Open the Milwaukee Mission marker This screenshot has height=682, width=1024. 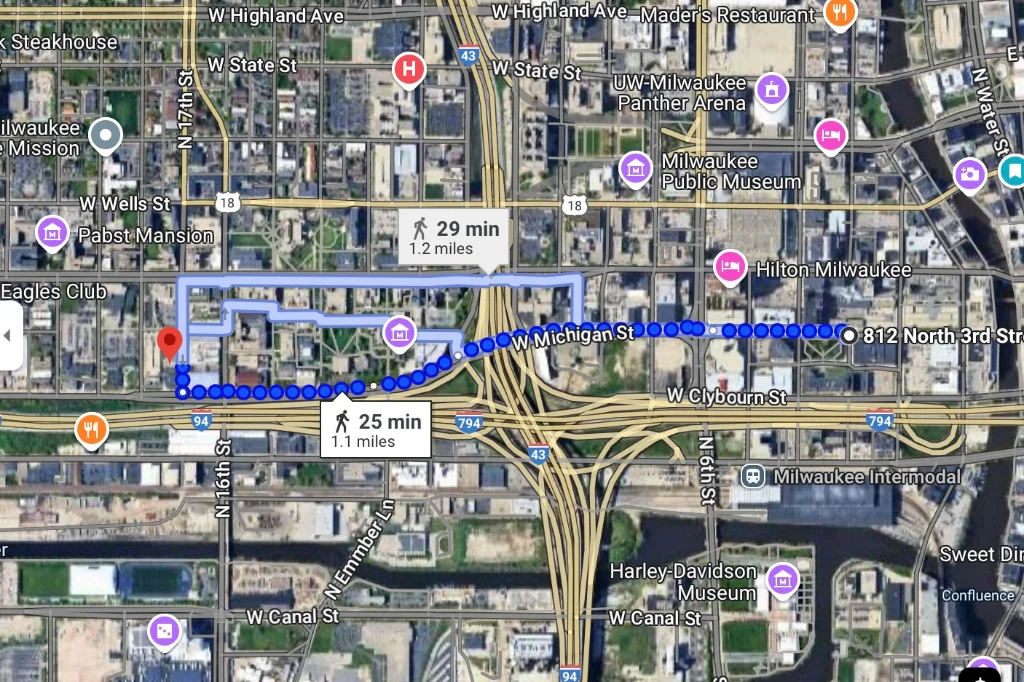pos(105,133)
